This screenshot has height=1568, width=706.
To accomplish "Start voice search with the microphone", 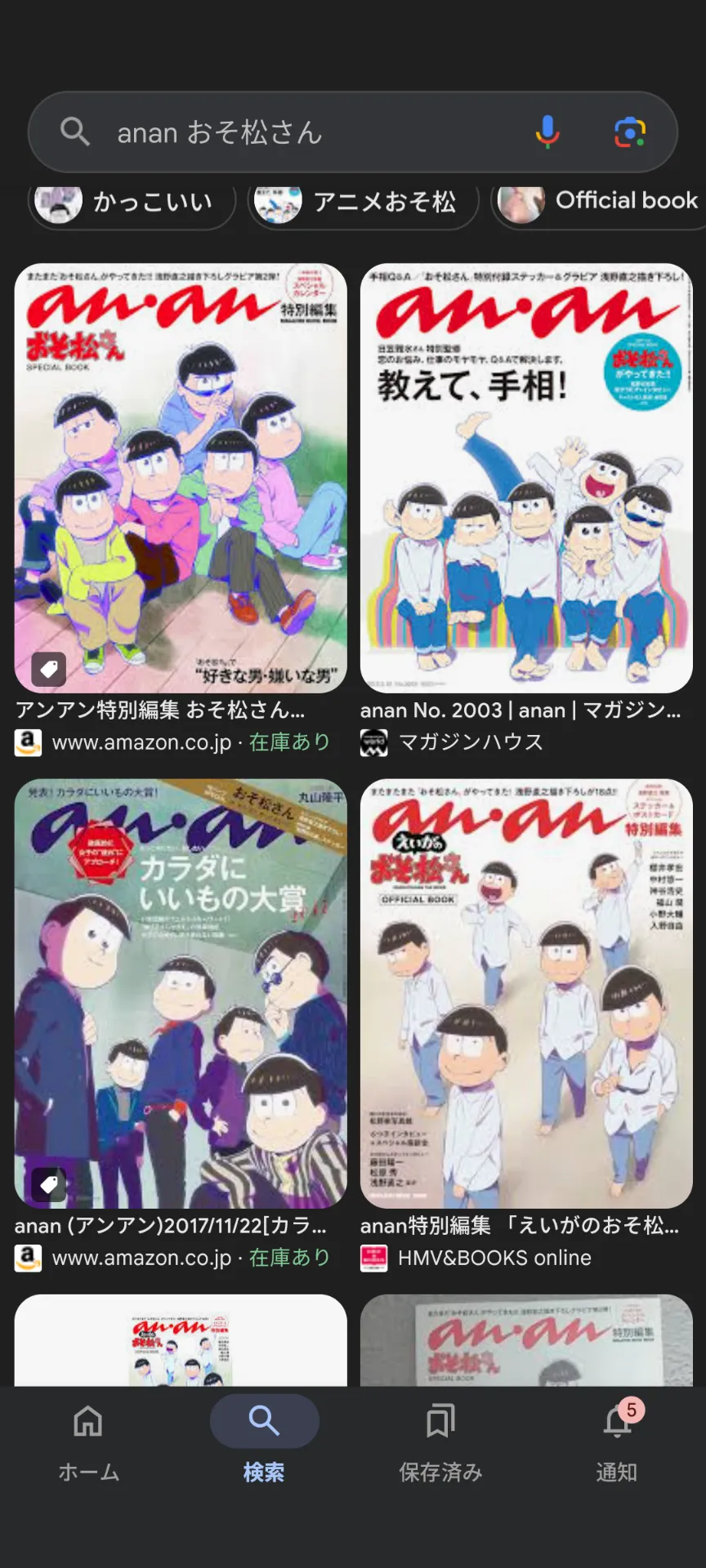I will click(x=547, y=132).
